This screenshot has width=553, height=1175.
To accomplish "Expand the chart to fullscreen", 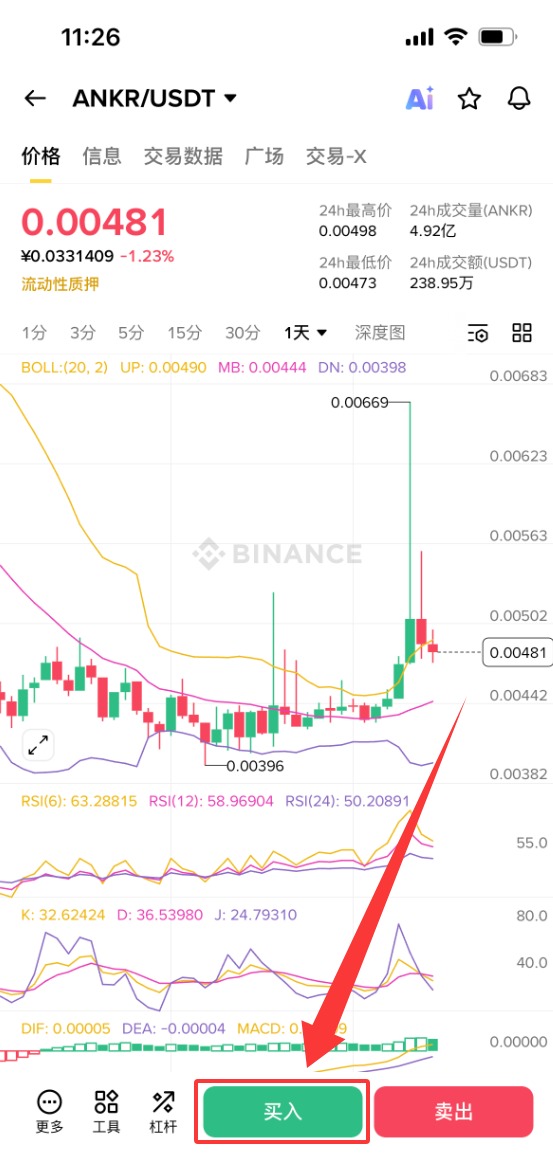I will pos(37,744).
